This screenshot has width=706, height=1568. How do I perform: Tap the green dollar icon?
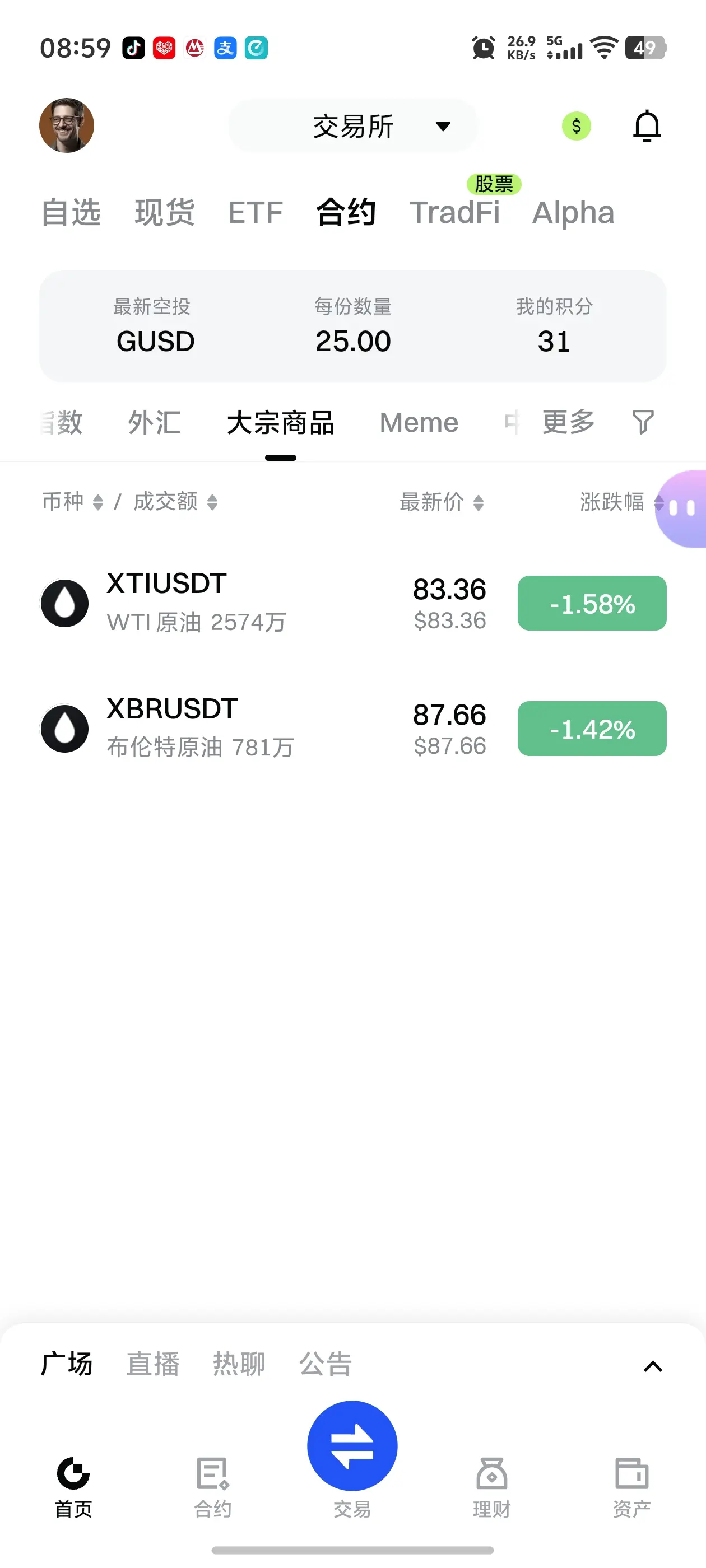[x=575, y=126]
